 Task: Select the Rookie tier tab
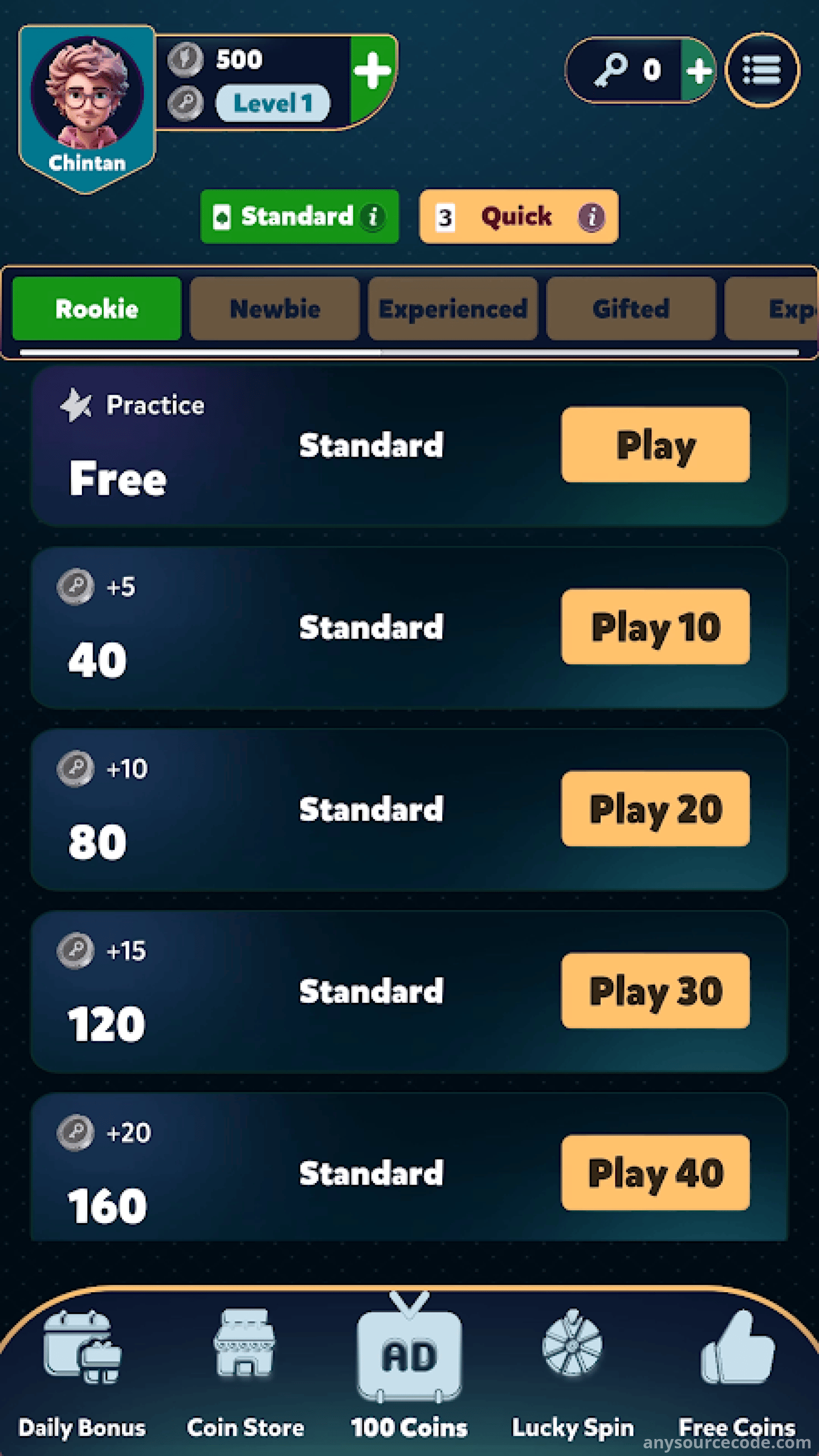[97, 309]
